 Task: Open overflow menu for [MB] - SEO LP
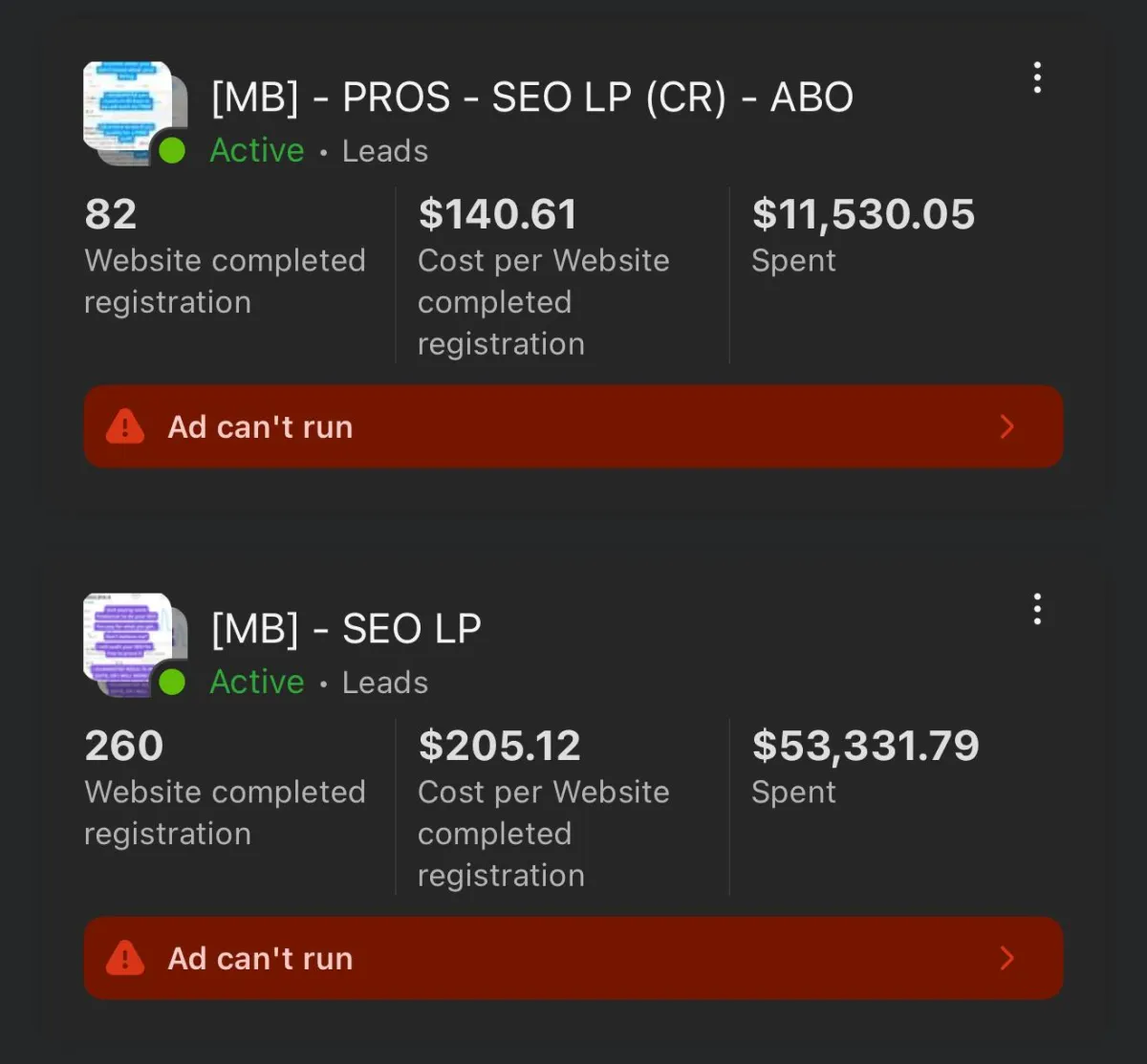(1037, 610)
